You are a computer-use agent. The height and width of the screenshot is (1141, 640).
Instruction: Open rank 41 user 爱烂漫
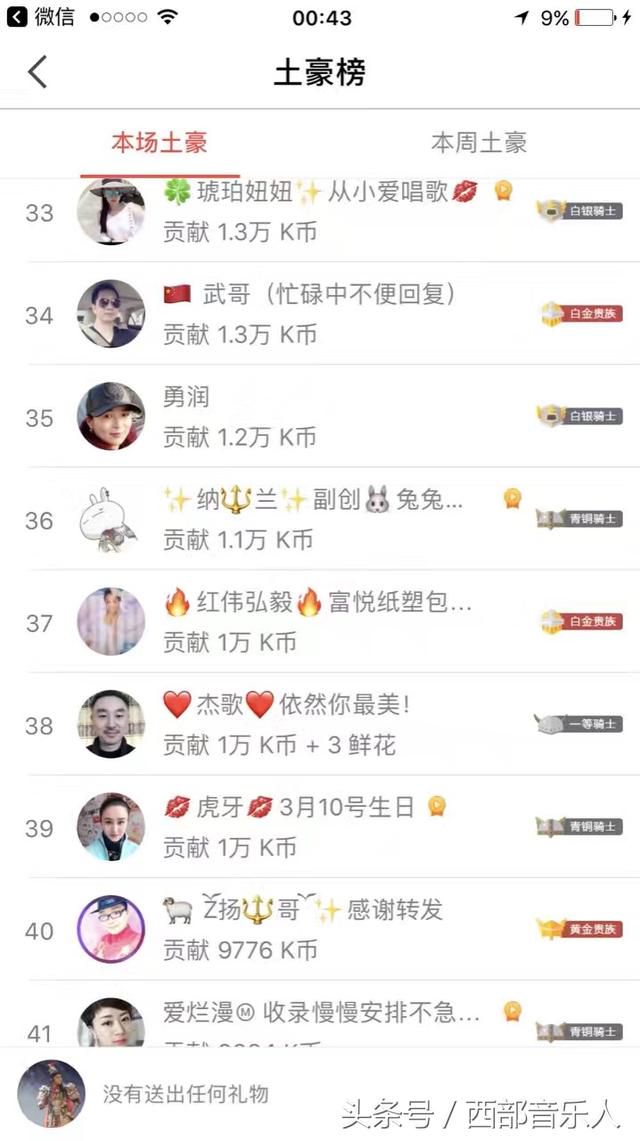click(320, 1014)
